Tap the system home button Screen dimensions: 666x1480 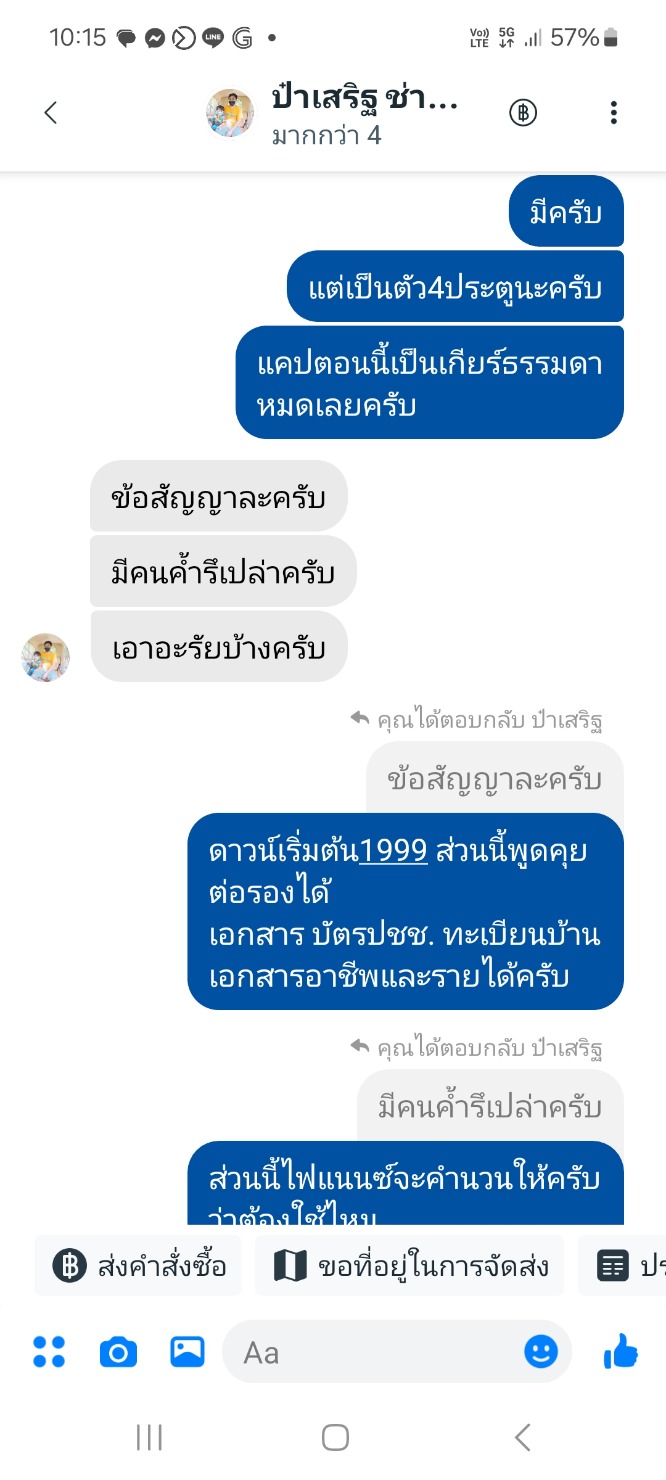[x=335, y=1438]
